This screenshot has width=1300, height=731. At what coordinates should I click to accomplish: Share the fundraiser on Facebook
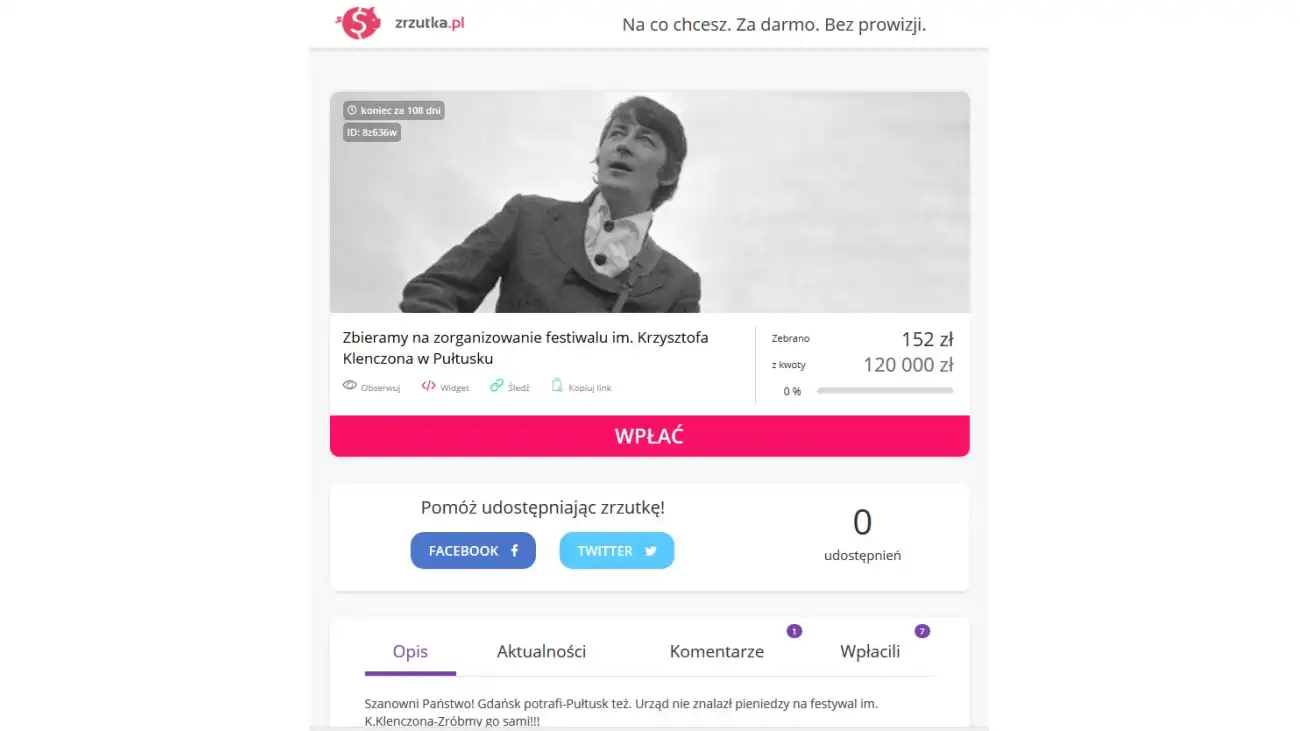click(473, 551)
